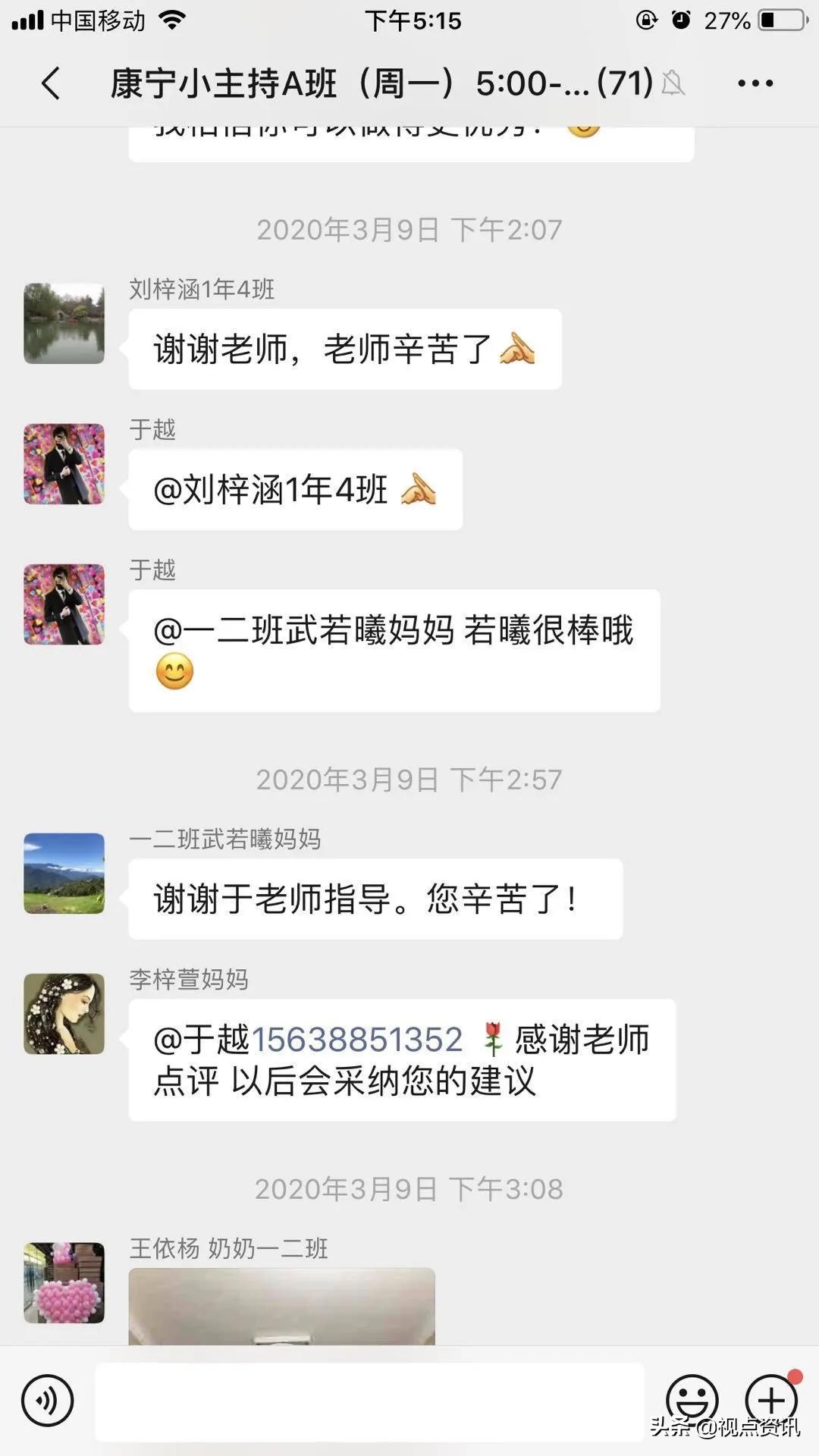Open 于越's profile avatar
This screenshot has width=819, height=1456.
click(64, 464)
